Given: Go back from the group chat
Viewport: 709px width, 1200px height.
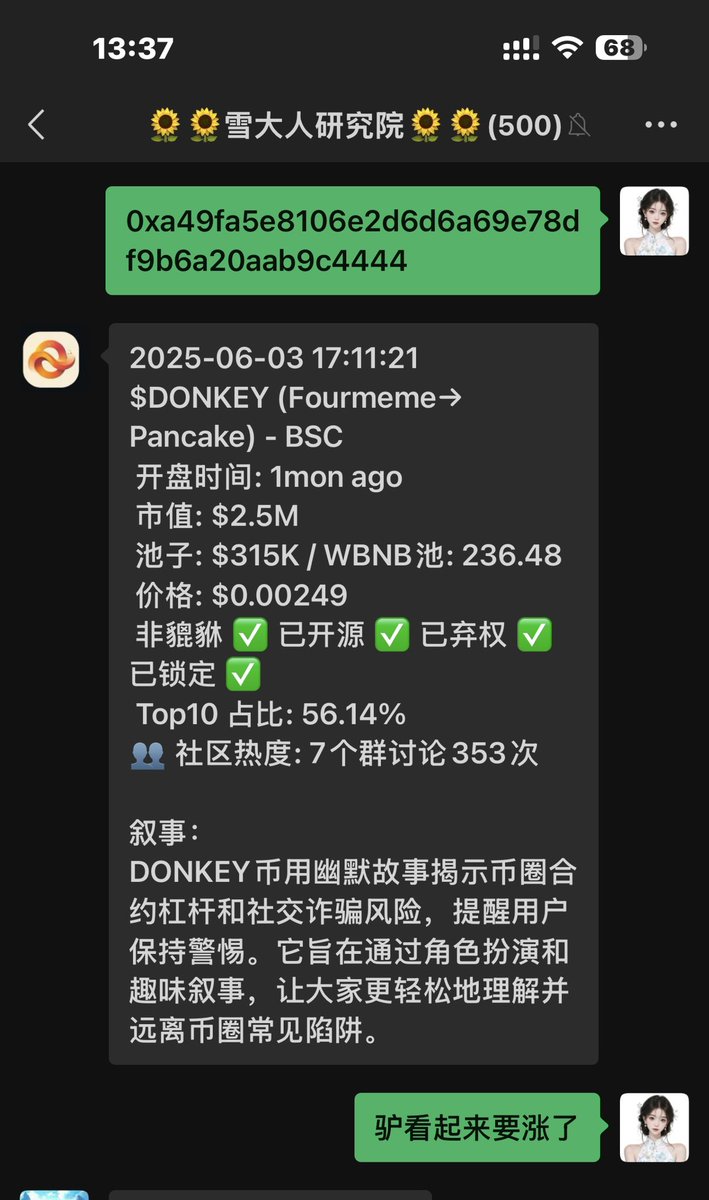Looking at the screenshot, I should (x=37, y=125).
